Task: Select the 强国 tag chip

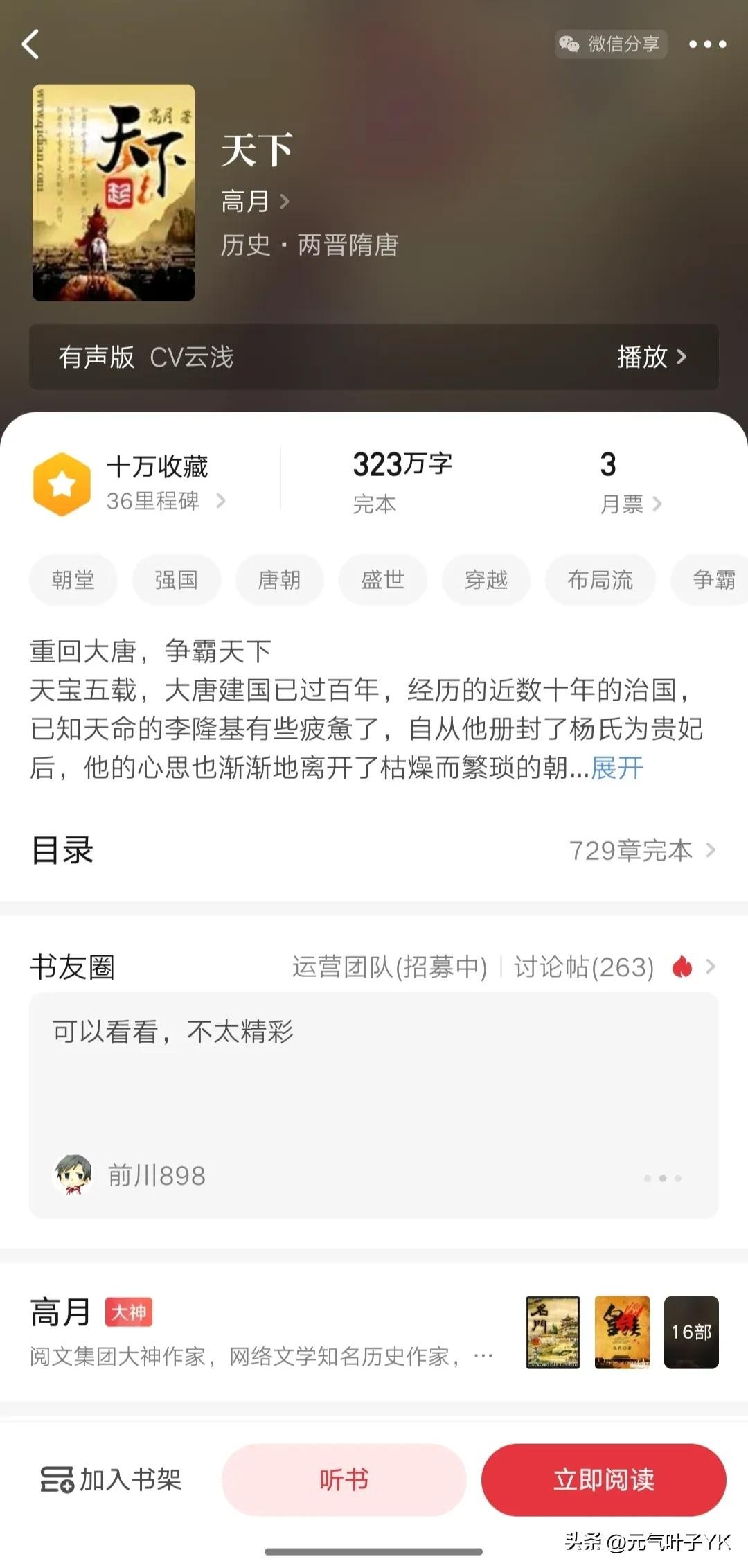Action: pyautogui.click(x=176, y=579)
